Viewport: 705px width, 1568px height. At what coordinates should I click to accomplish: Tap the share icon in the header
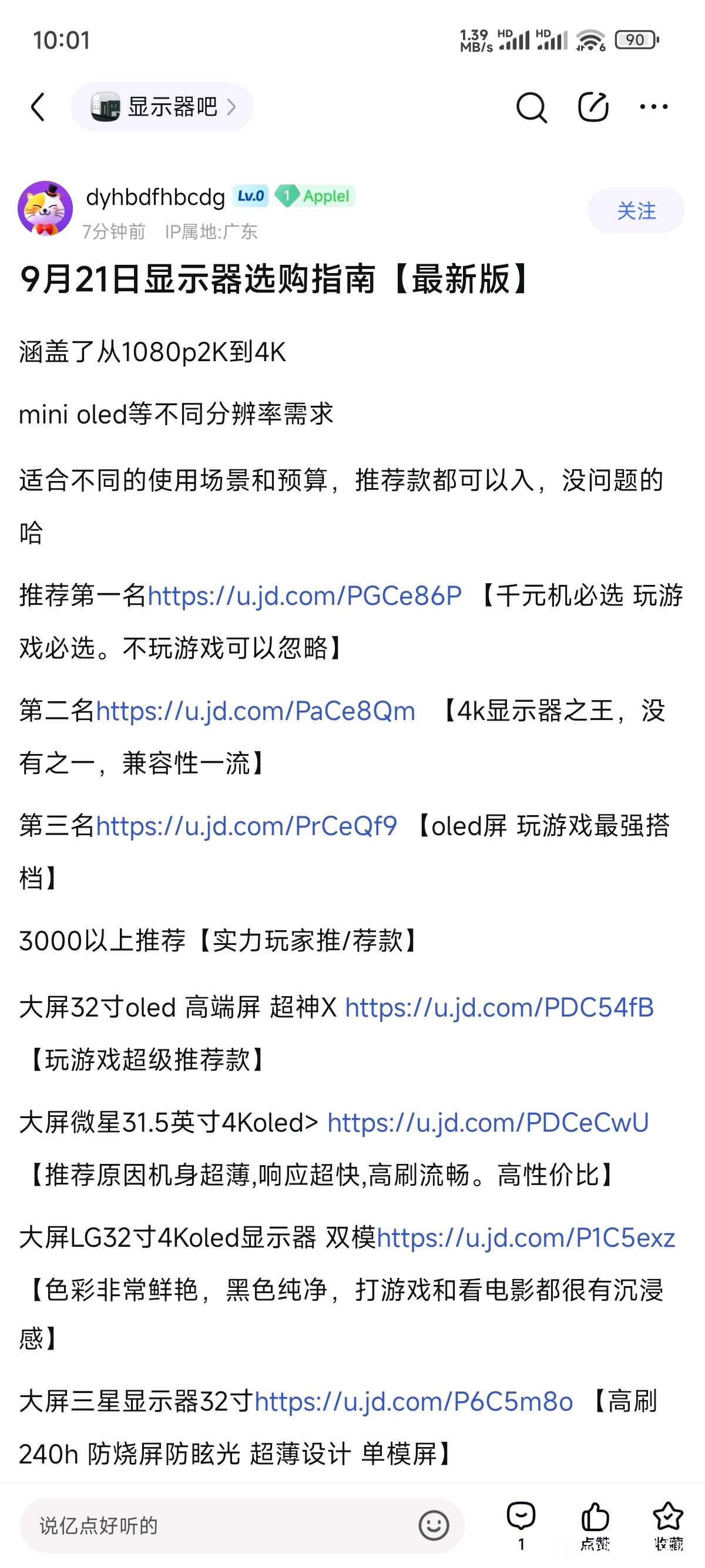(593, 107)
